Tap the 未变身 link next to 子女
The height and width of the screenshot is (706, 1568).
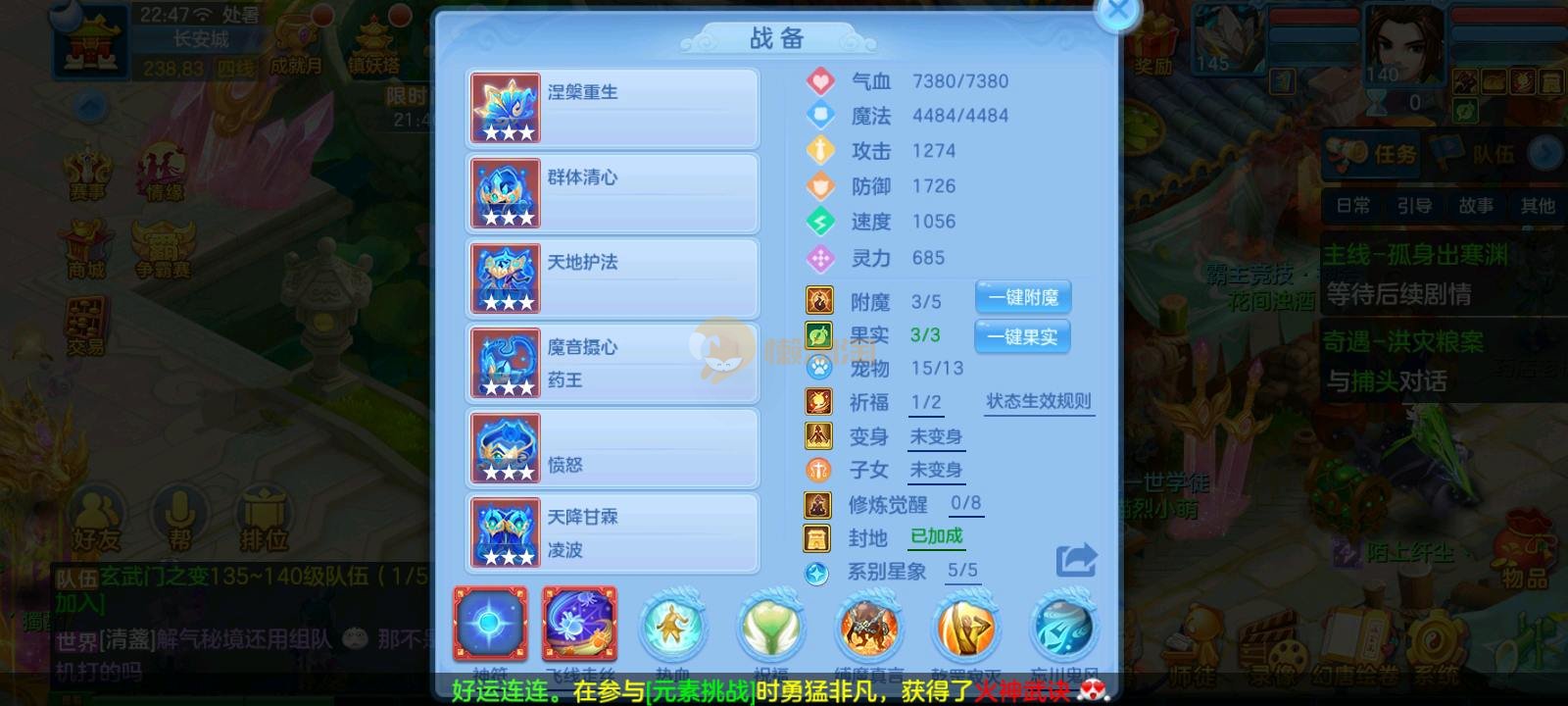tap(936, 470)
